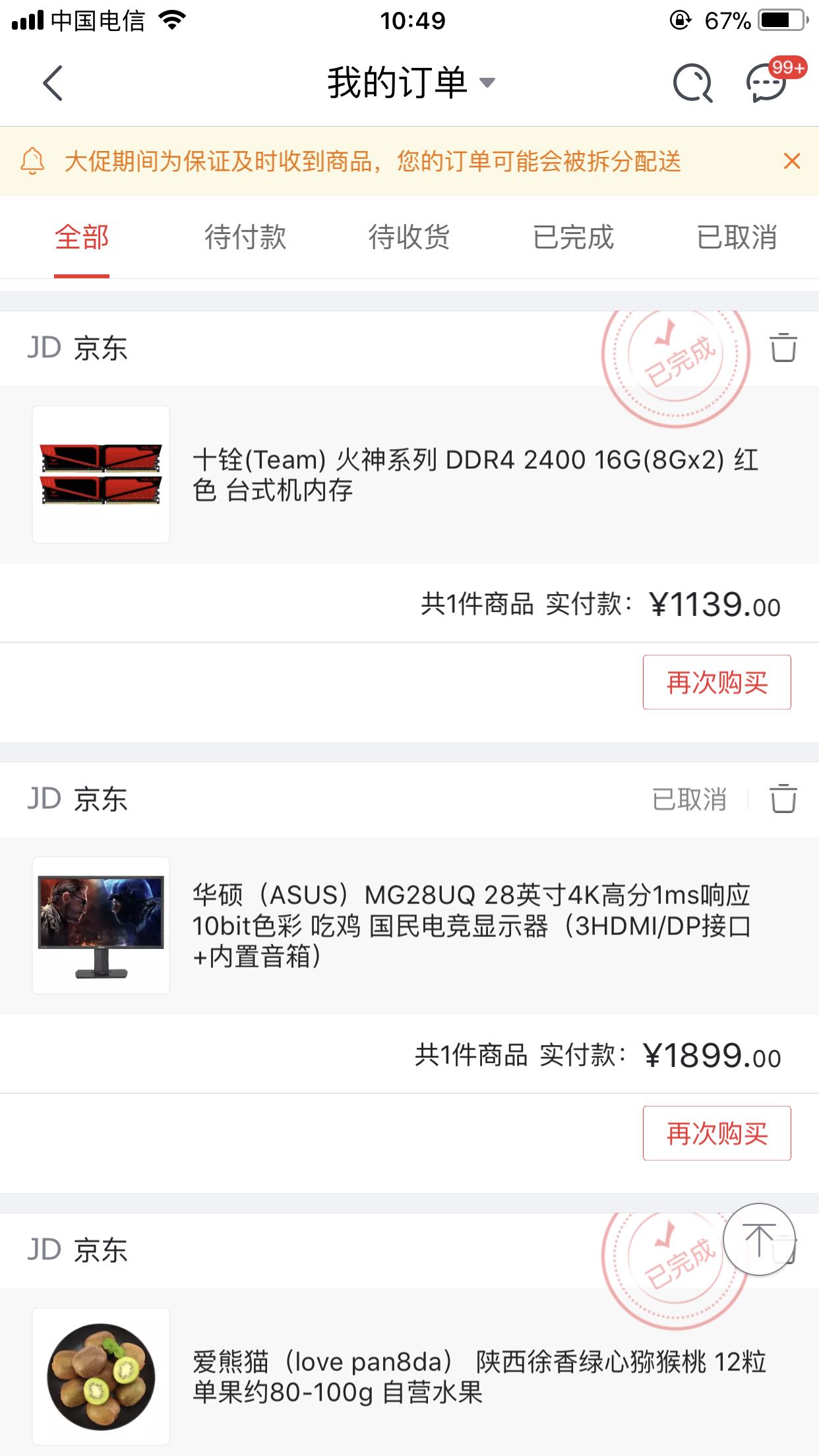View the 已取消 orders tab
Image resolution: width=819 pixels, height=1456 pixels.
[x=737, y=237]
